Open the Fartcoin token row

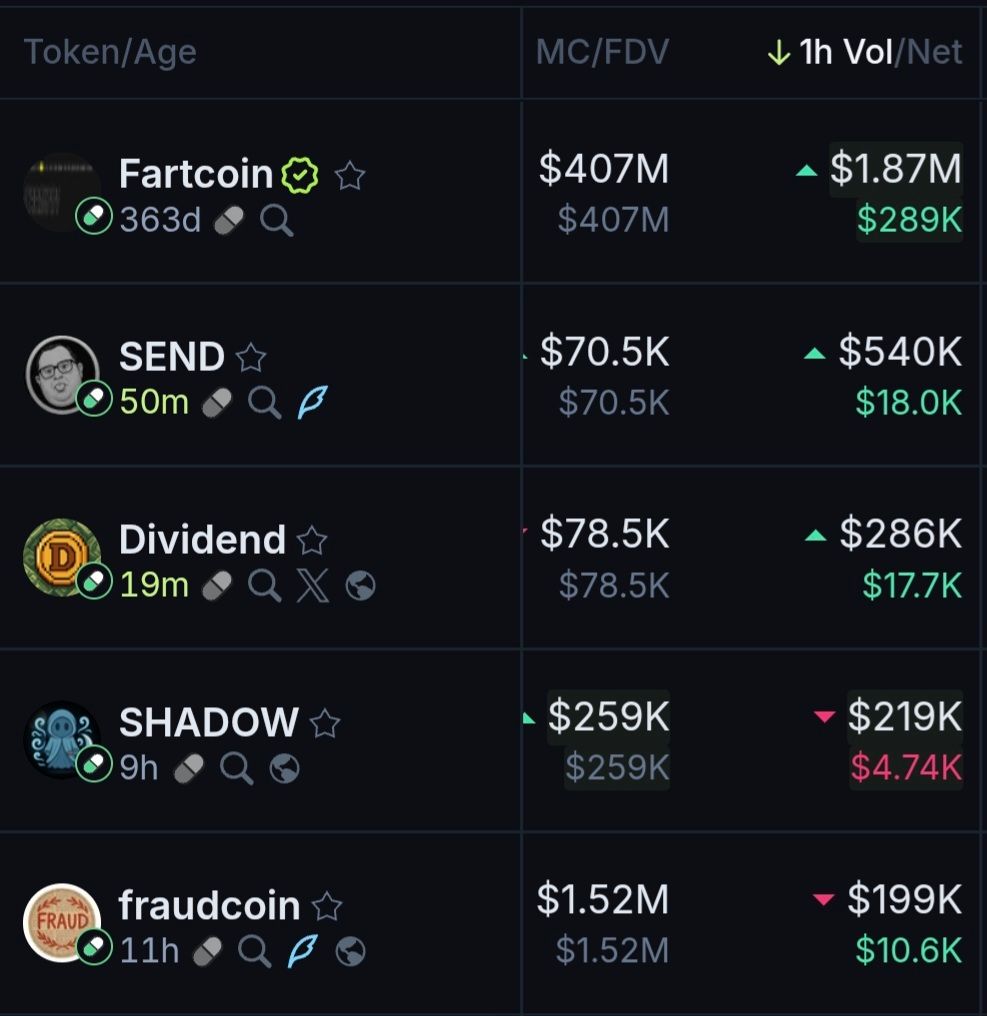[x=195, y=174]
